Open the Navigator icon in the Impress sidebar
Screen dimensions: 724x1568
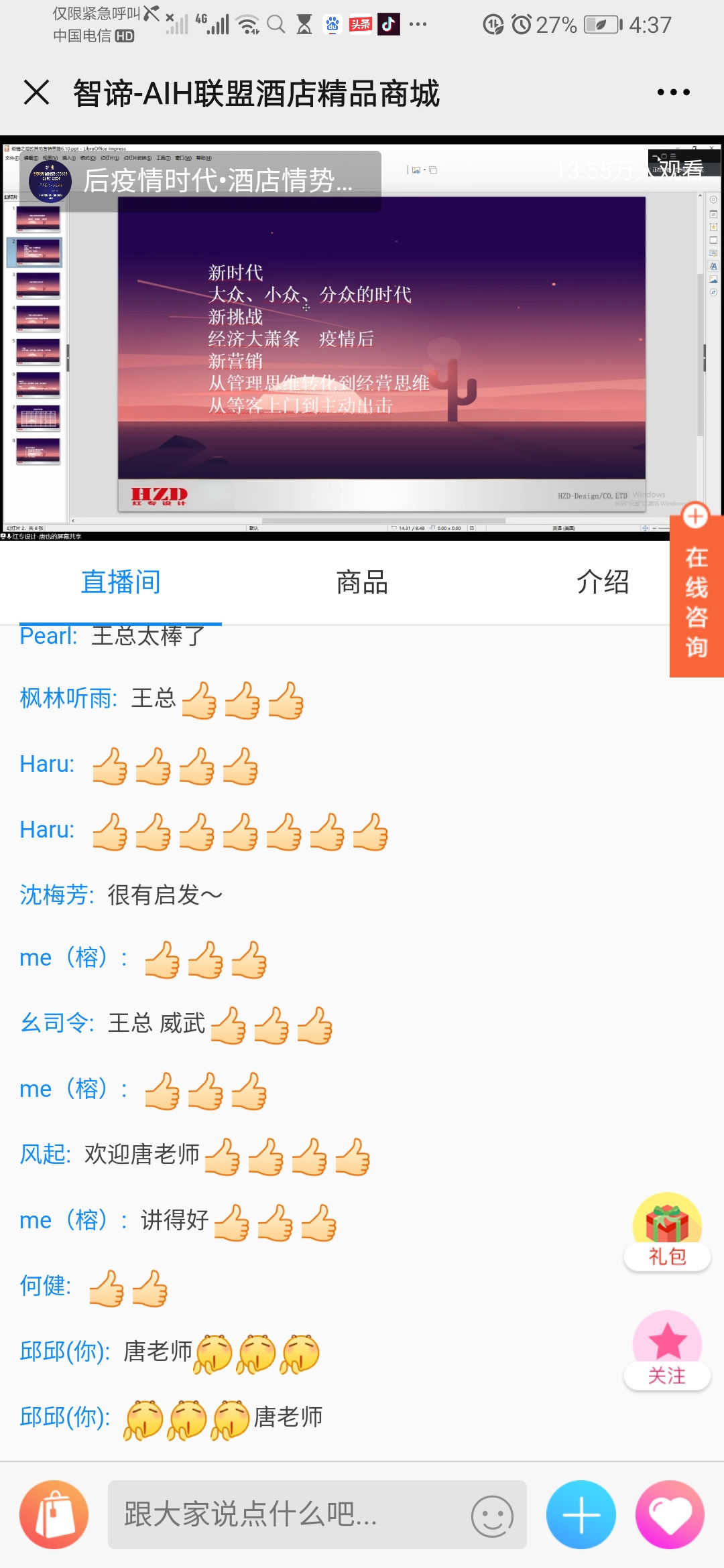[713, 288]
